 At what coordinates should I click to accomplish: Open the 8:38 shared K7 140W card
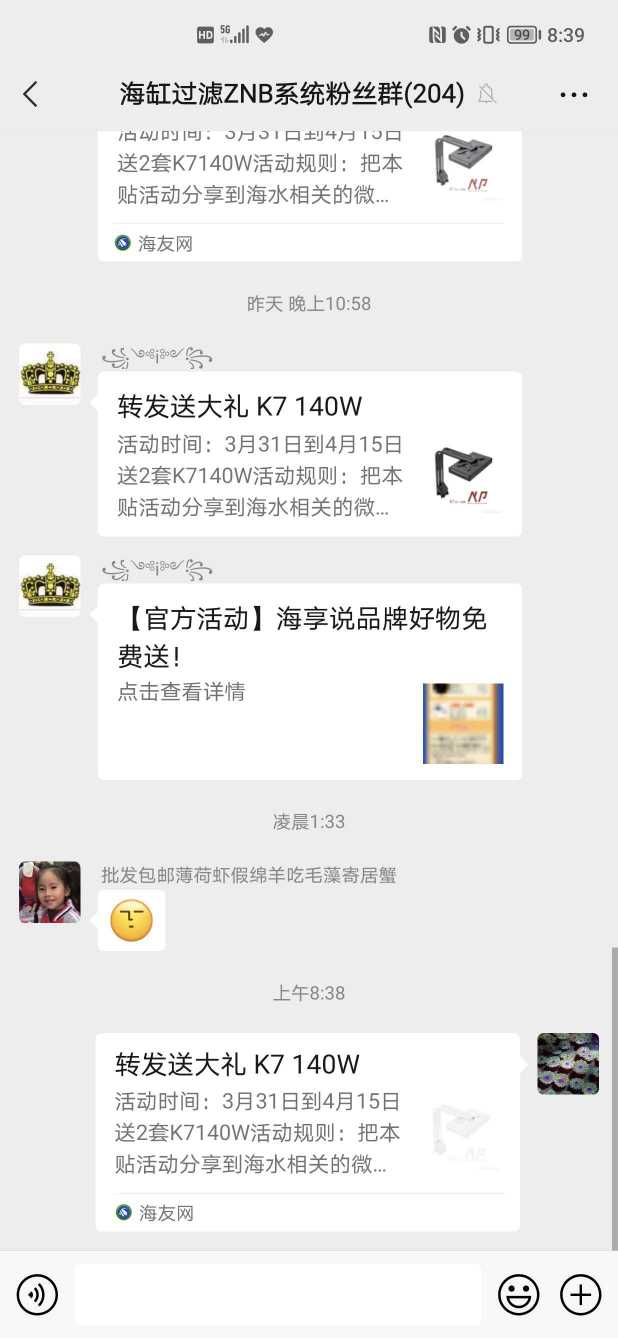click(307, 1131)
